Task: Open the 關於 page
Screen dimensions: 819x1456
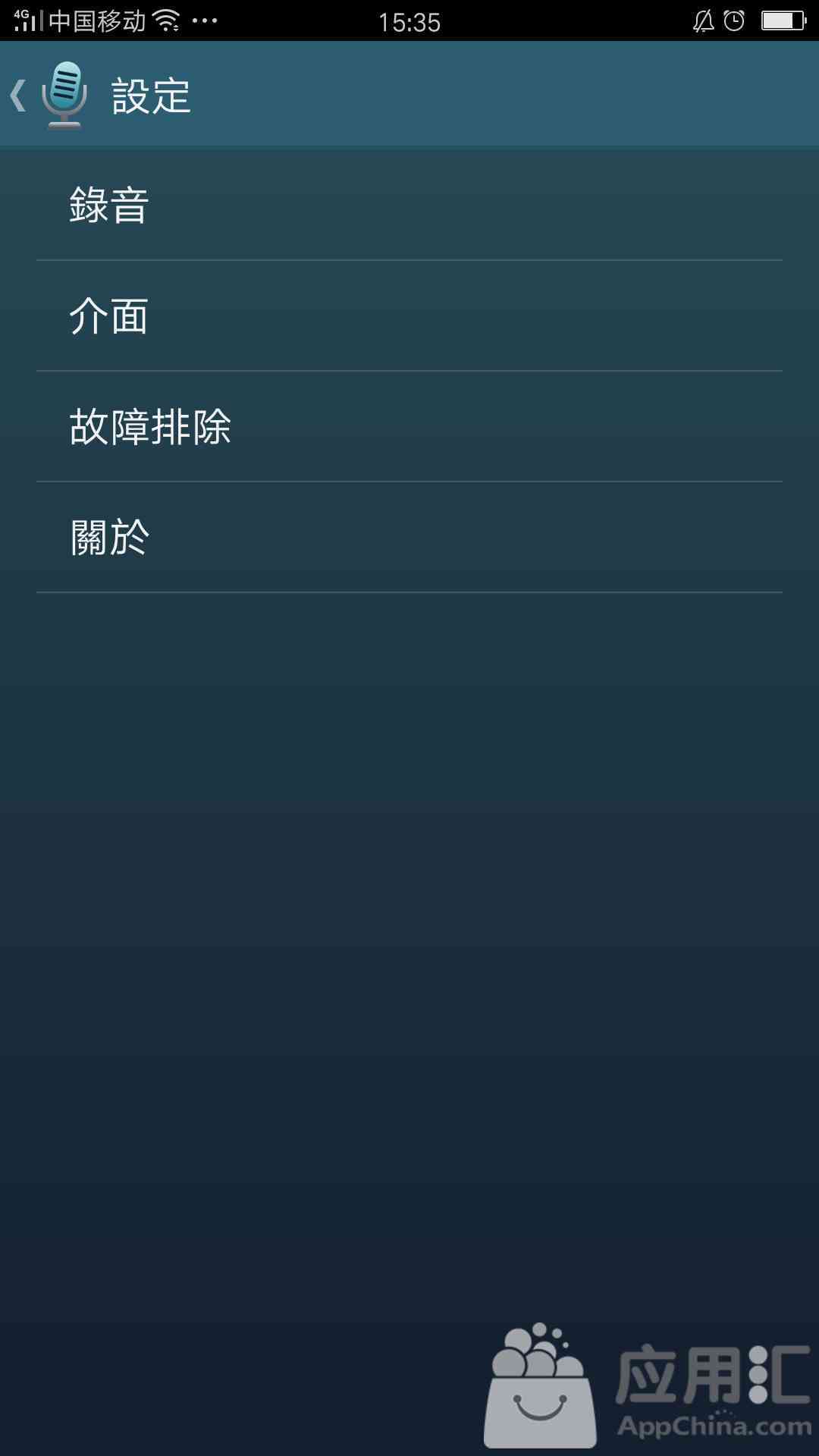Action: click(x=409, y=538)
